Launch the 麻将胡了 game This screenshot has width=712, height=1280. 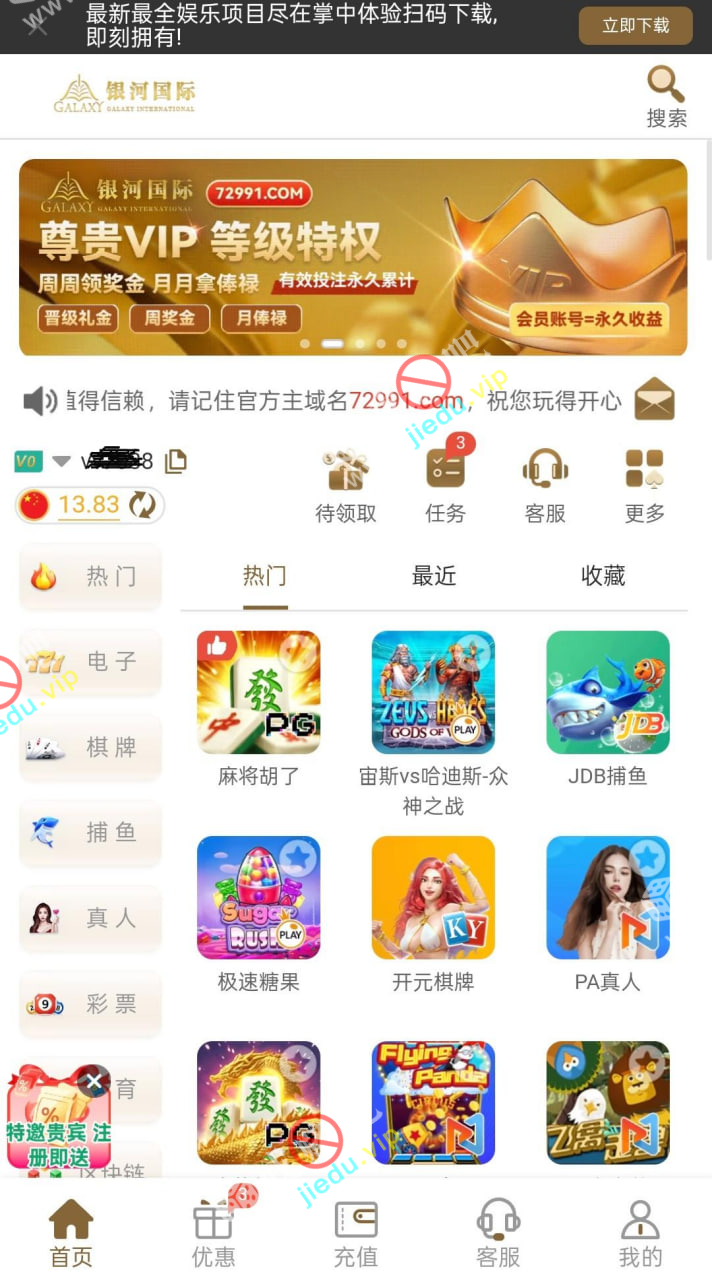coord(258,692)
